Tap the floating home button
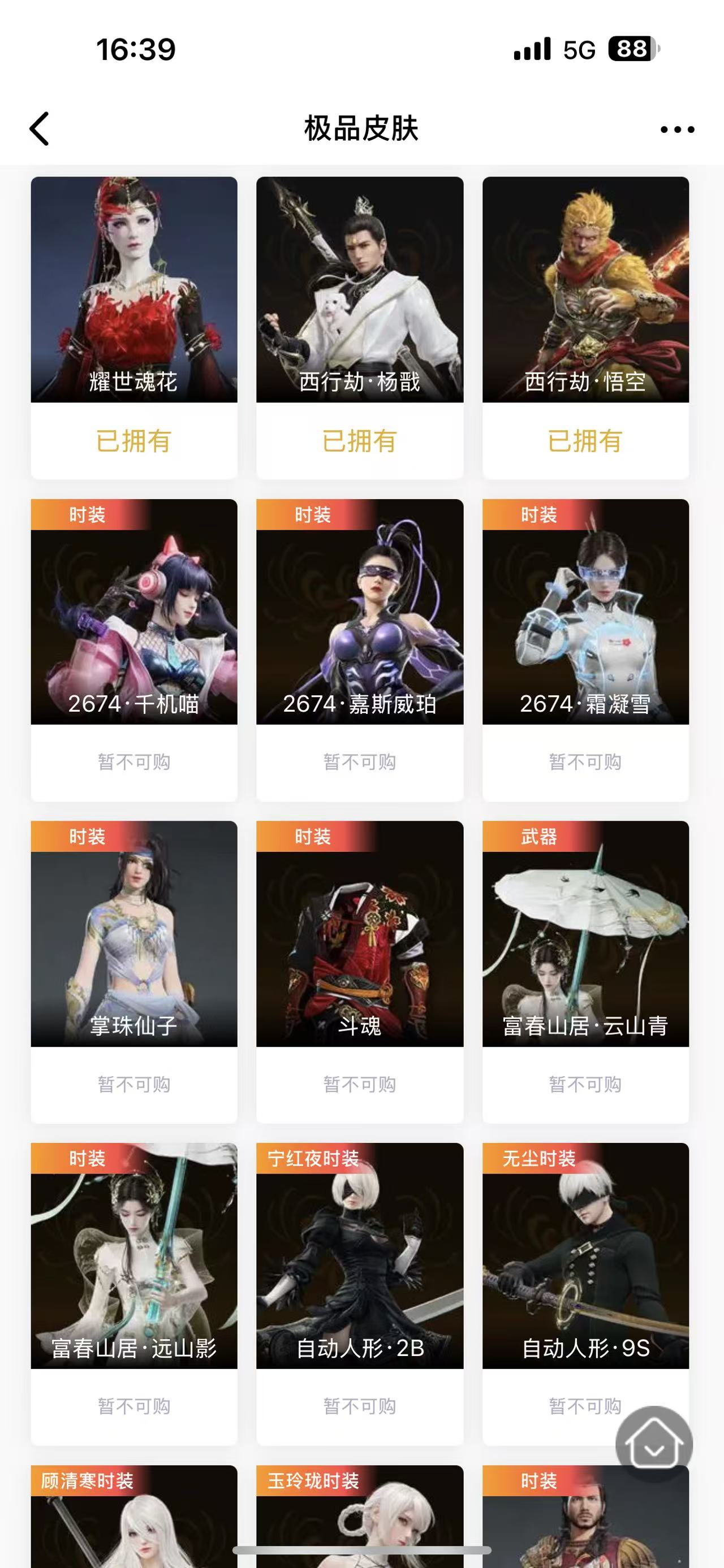This screenshot has height=1568, width=724. pos(653,1444)
